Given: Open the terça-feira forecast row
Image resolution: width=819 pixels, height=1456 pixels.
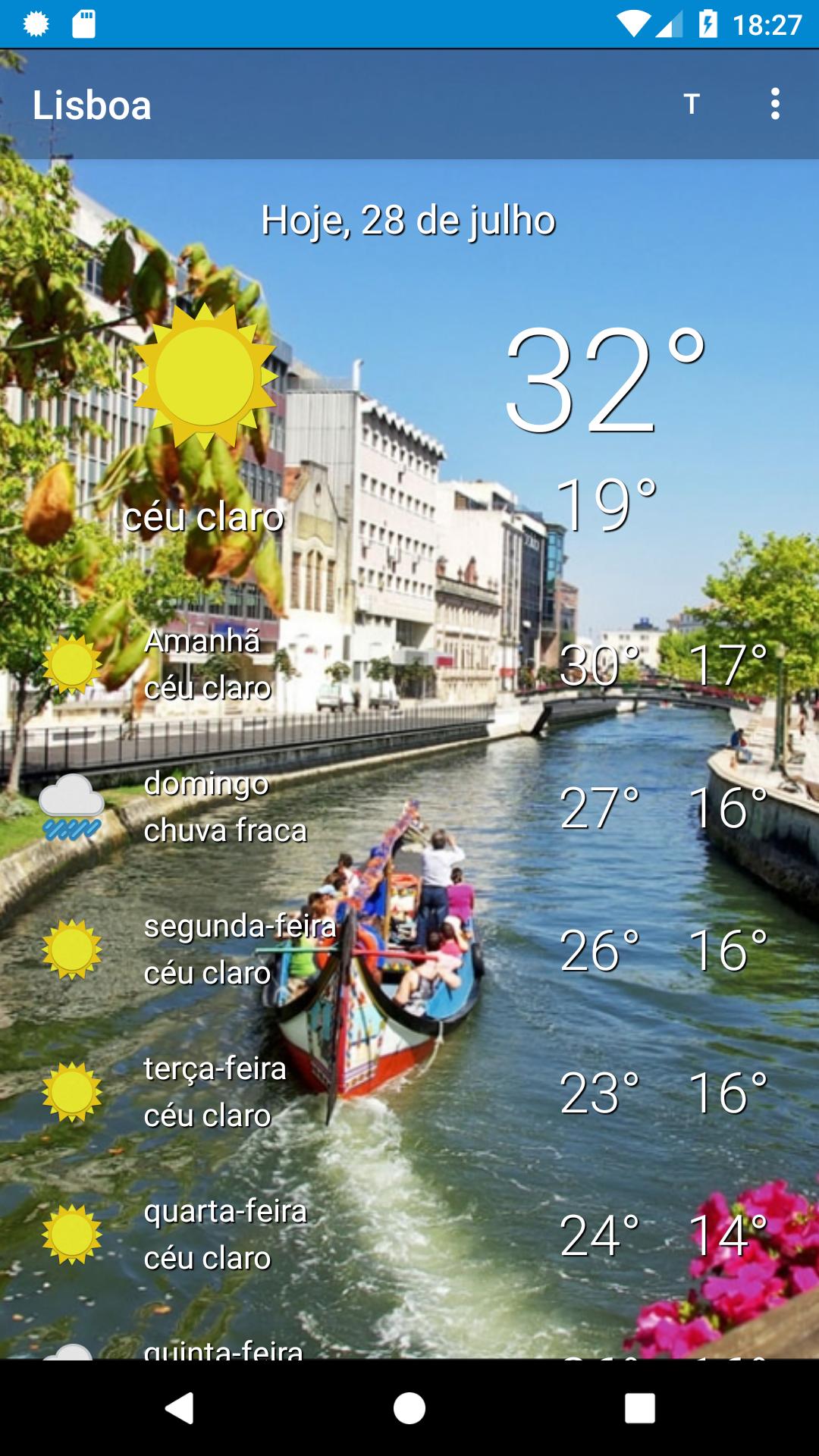Looking at the screenshot, I should [409, 1092].
